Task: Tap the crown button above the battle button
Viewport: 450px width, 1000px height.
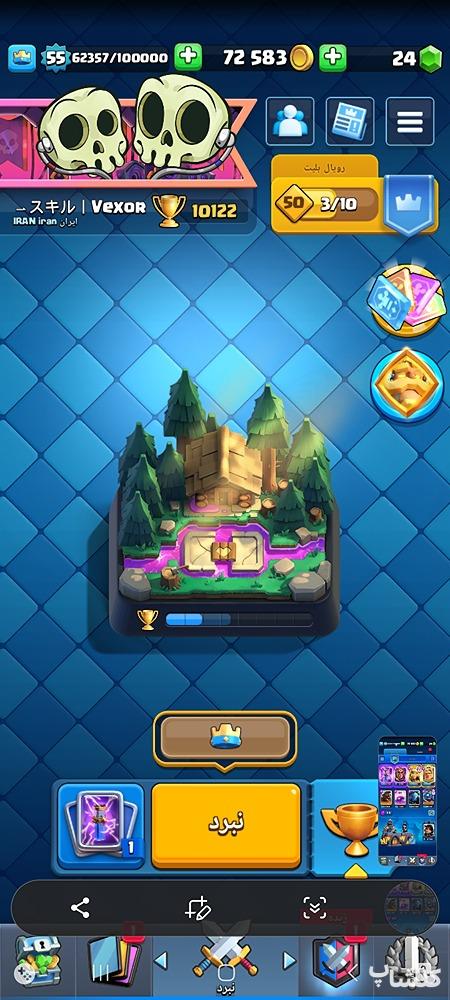Action: pyautogui.click(x=225, y=739)
